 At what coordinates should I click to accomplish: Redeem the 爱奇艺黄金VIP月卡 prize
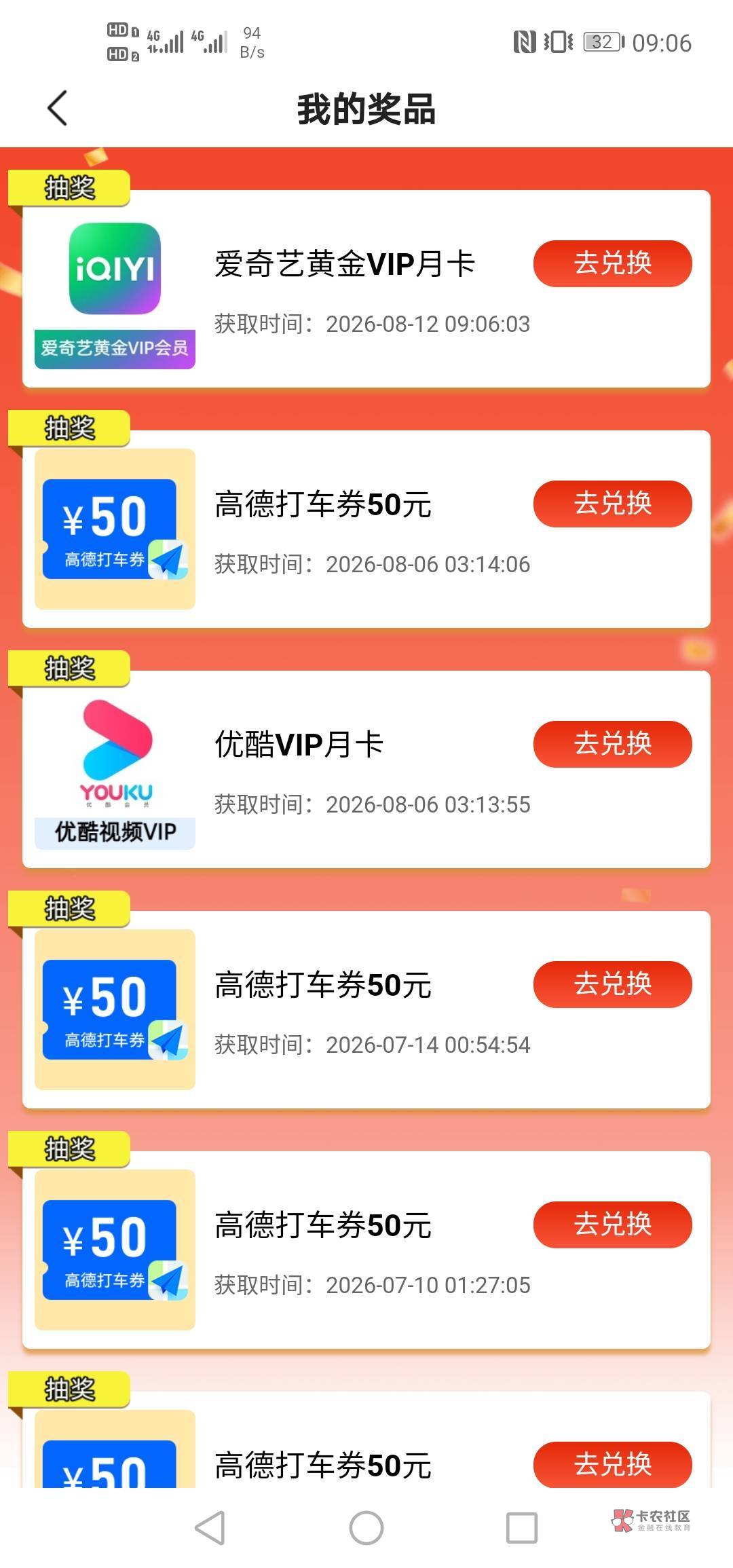pyautogui.click(x=612, y=263)
